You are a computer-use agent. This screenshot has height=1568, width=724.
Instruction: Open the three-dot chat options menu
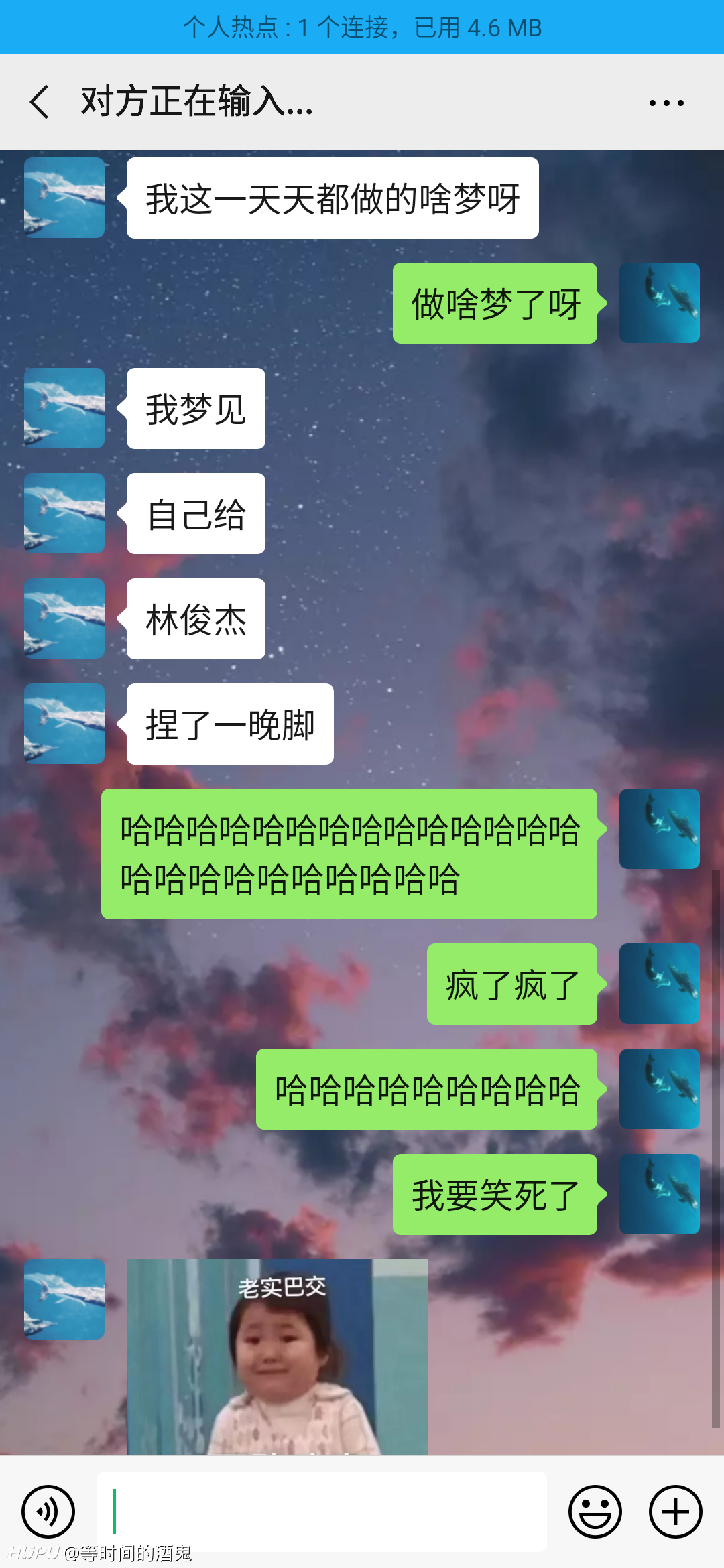coord(666,103)
